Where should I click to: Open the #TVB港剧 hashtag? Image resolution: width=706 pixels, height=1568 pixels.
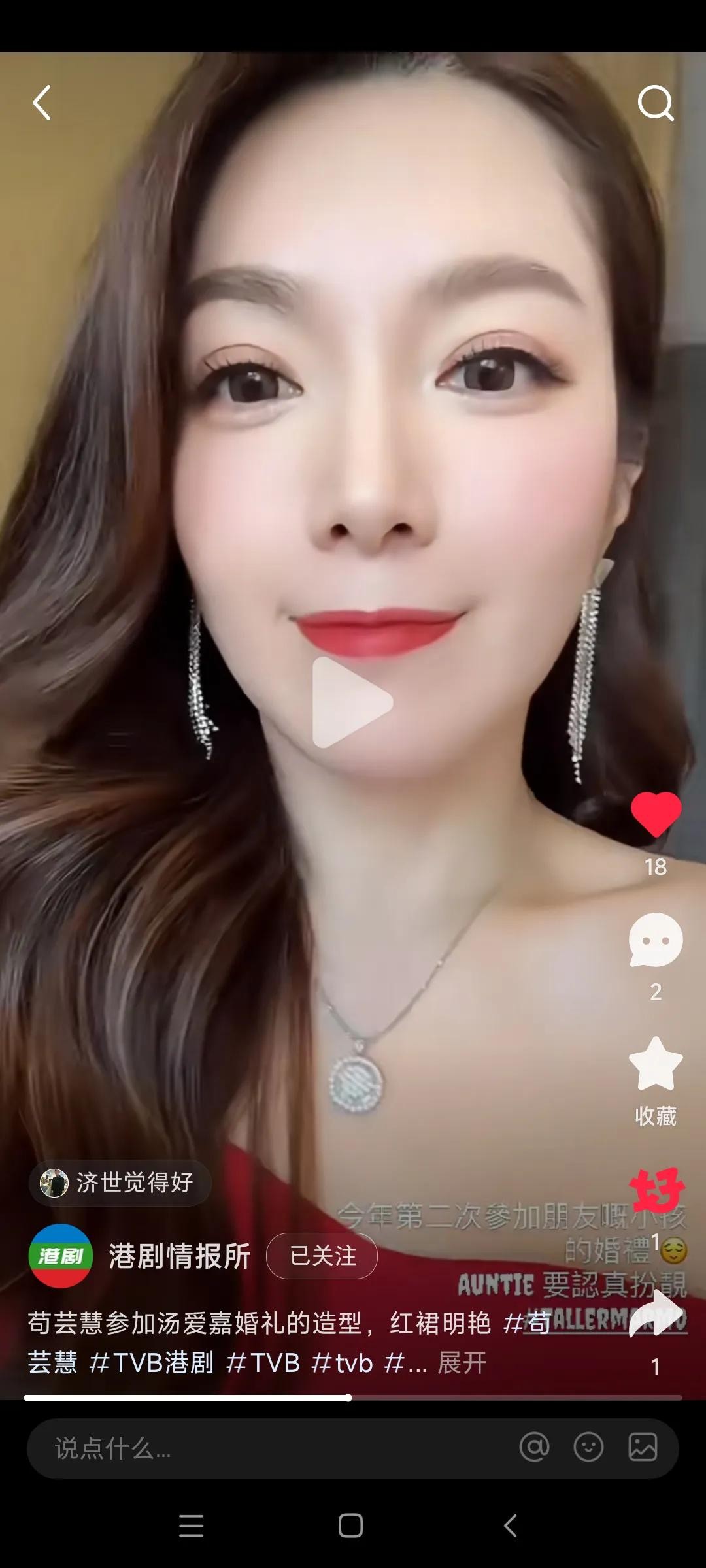click(152, 1363)
